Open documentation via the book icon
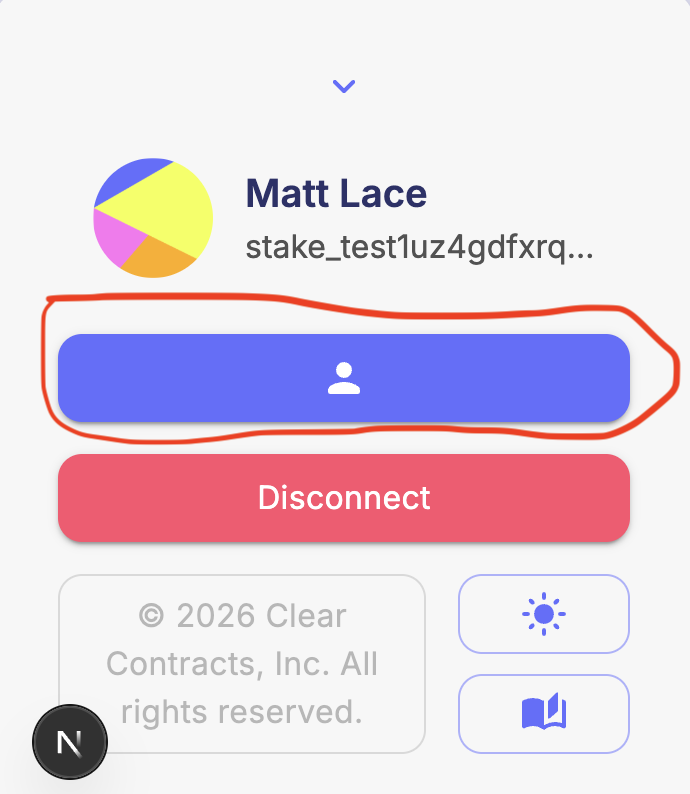 click(x=544, y=713)
